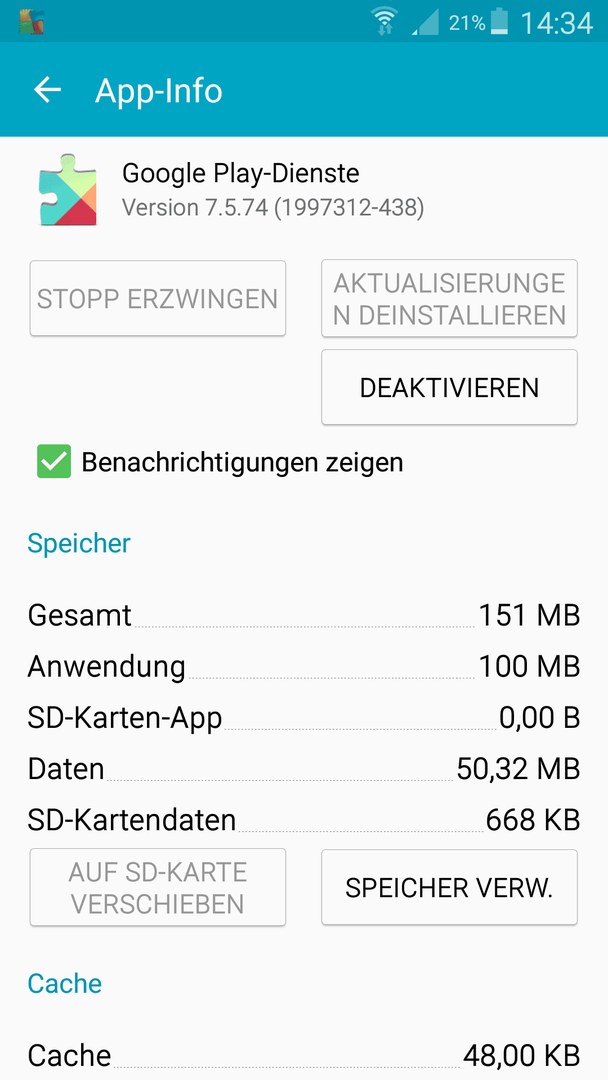Image resolution: width=608 pixels, height=1080 pixels.
Task: Tap the Deaktivieren button
Action: tap(449, 387)
